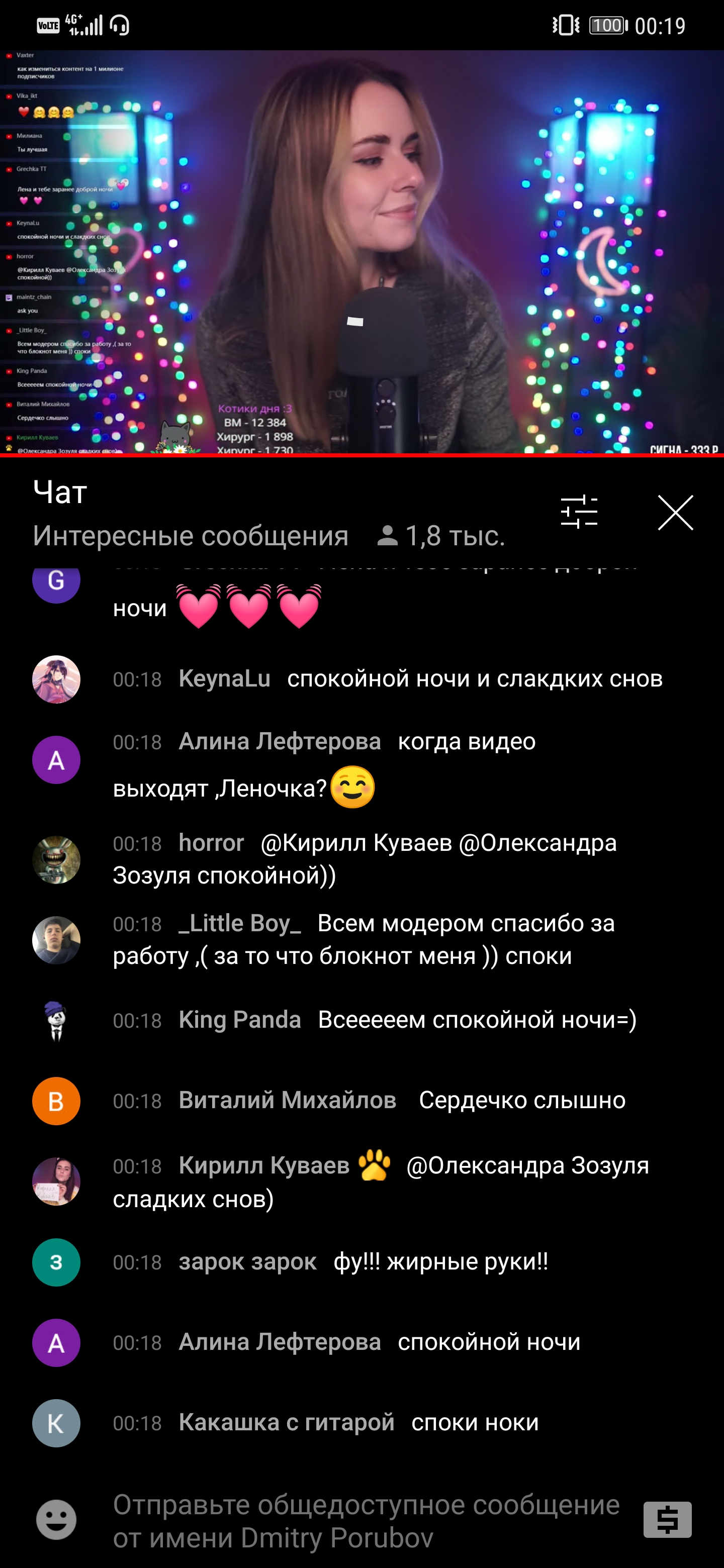Select Виталий Михайлов's message
The height and width of the screenshot is (1568, 724).
(361, 1101)
